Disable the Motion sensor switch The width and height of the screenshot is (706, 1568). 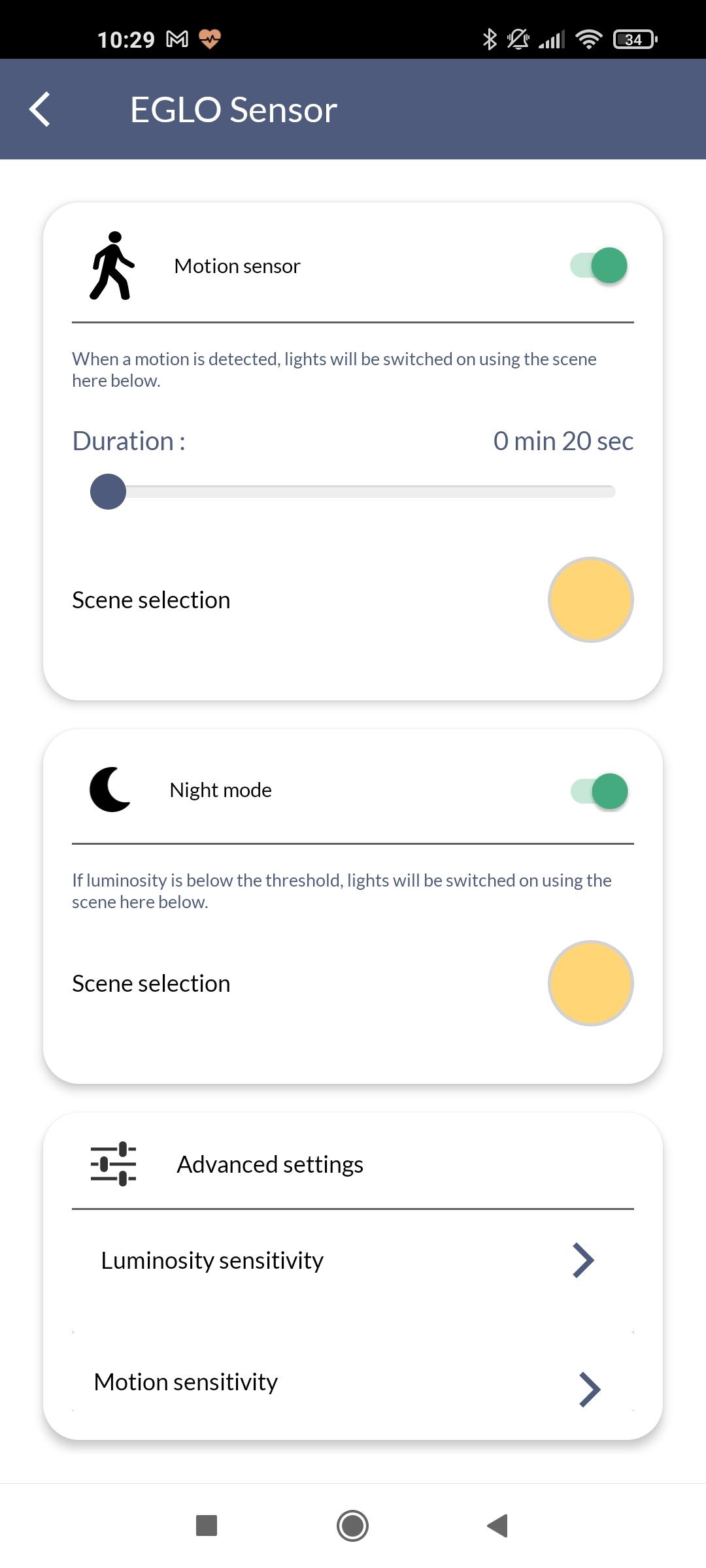(599, 265)
